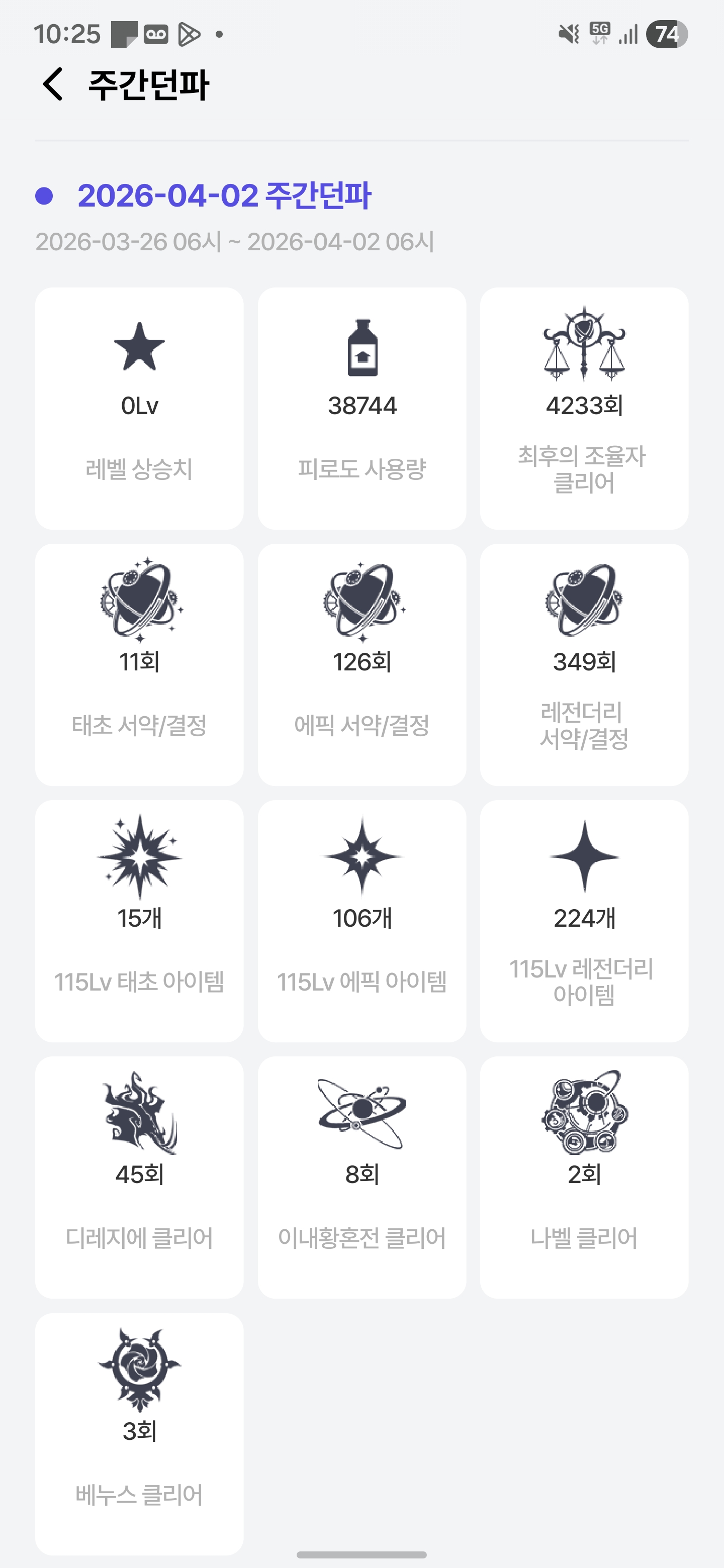Select the 최후의 조율자 클리어 card
This screenshot has width=724, height=1568.
[584, 409]
